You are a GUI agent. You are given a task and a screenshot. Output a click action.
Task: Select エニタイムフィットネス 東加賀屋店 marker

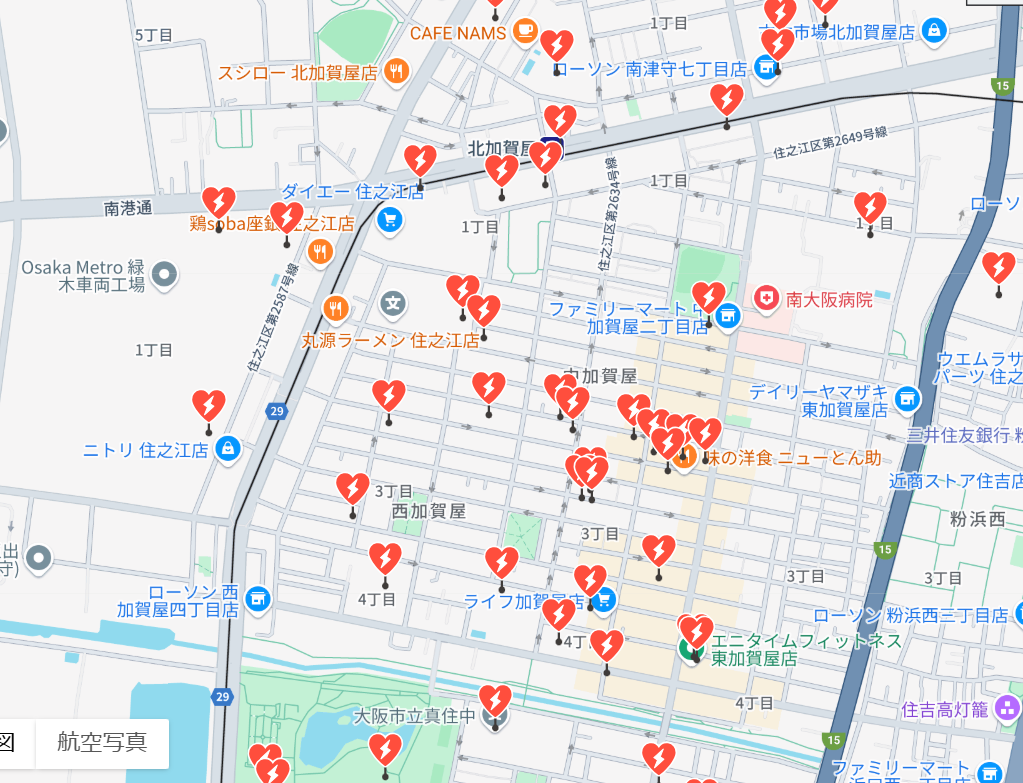tap(691, 649)
